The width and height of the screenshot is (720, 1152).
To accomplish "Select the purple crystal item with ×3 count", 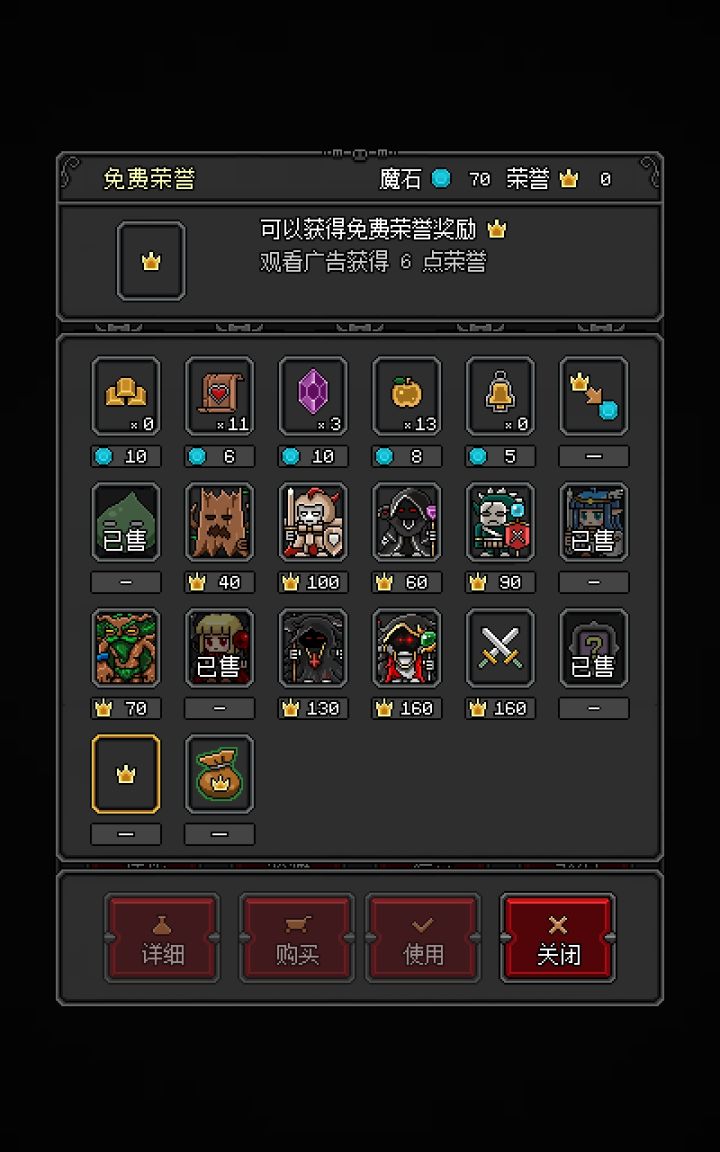I will click(312, 395).
